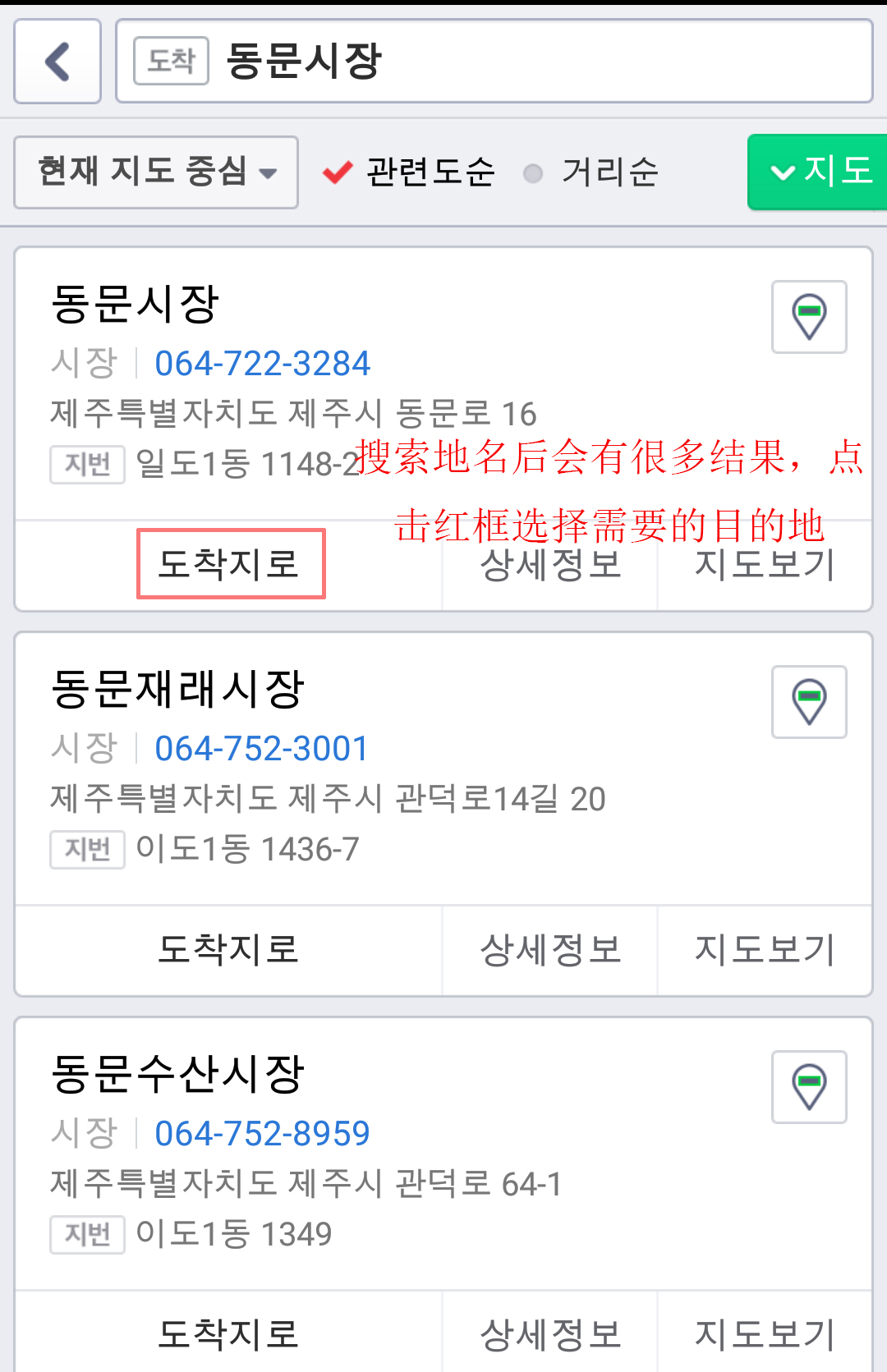
Task: Tap the map pin icon for 동문시장
Action: [809, 317]
